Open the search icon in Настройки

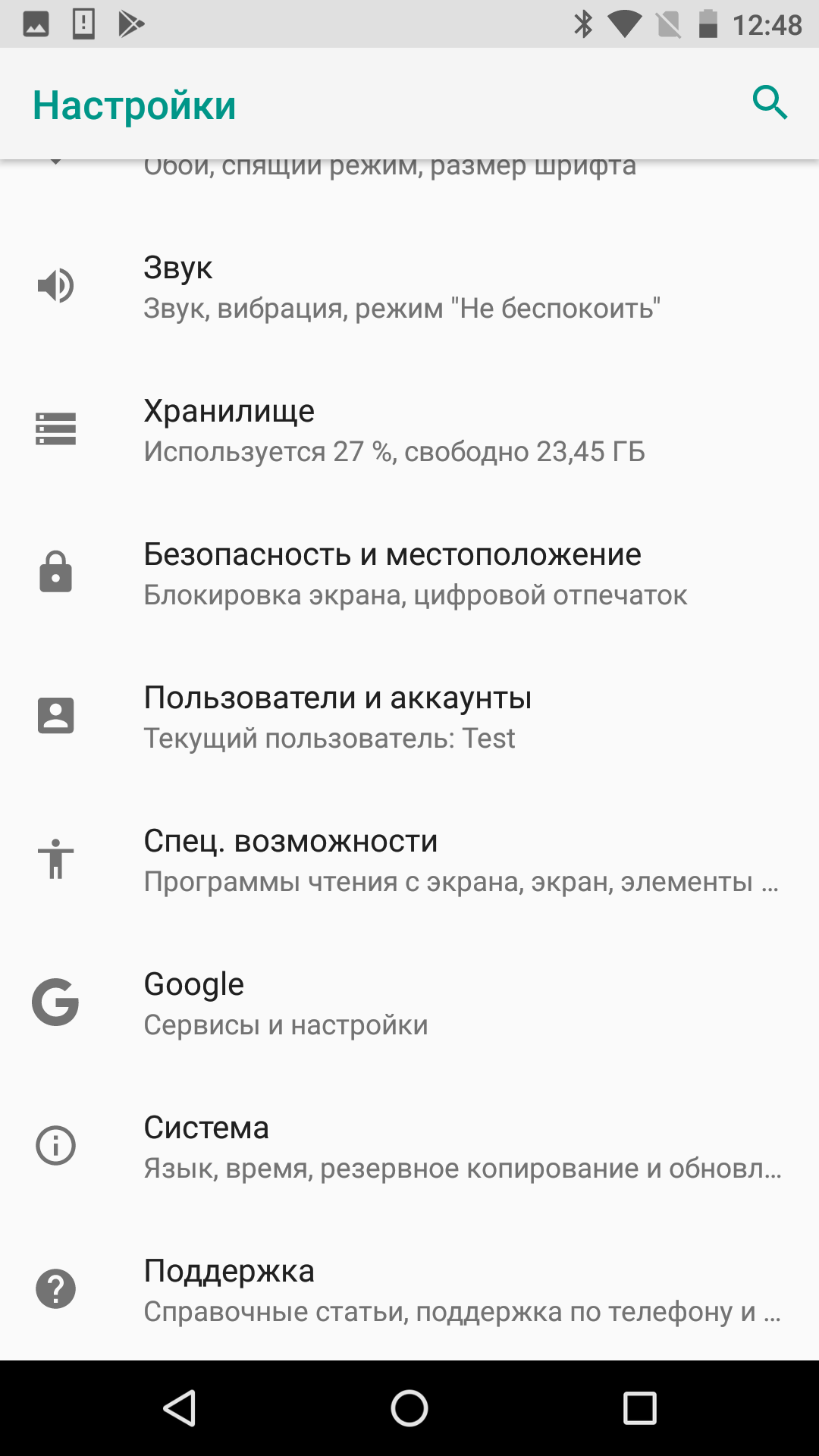click(x=770, y=102)
